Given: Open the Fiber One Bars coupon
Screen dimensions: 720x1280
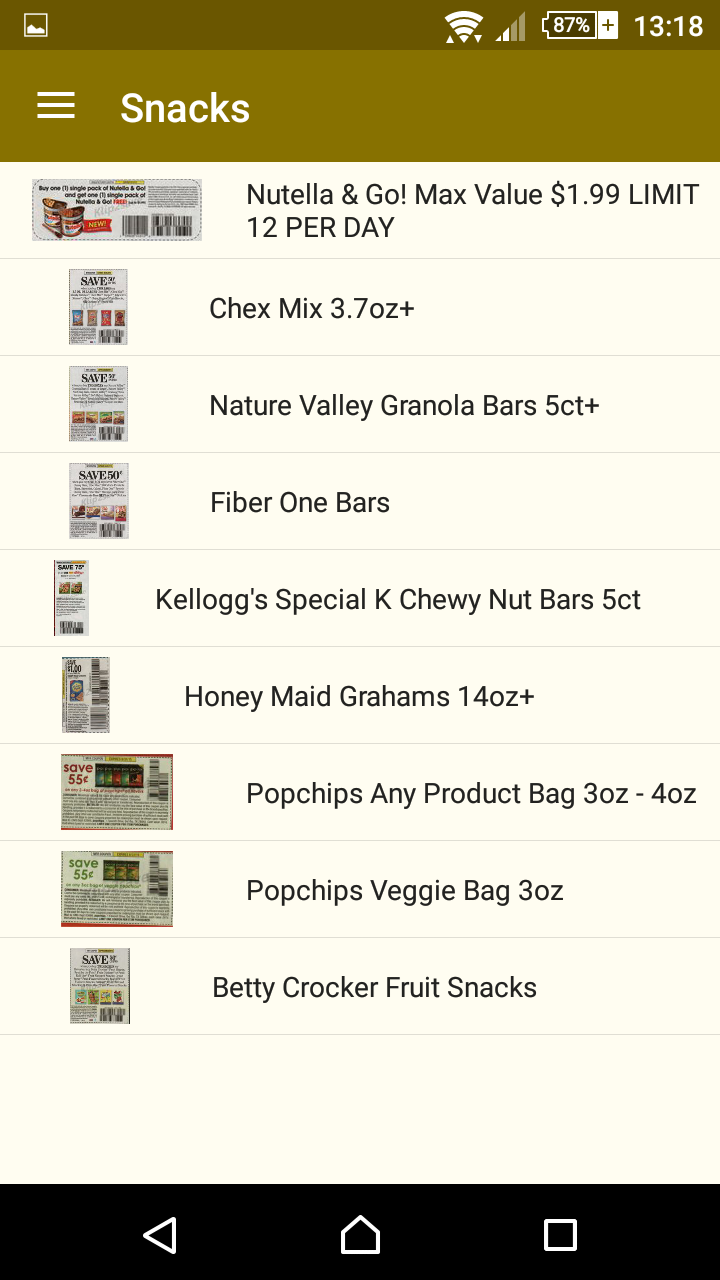Looking at the screenshot, I should [x=360, y=501].
